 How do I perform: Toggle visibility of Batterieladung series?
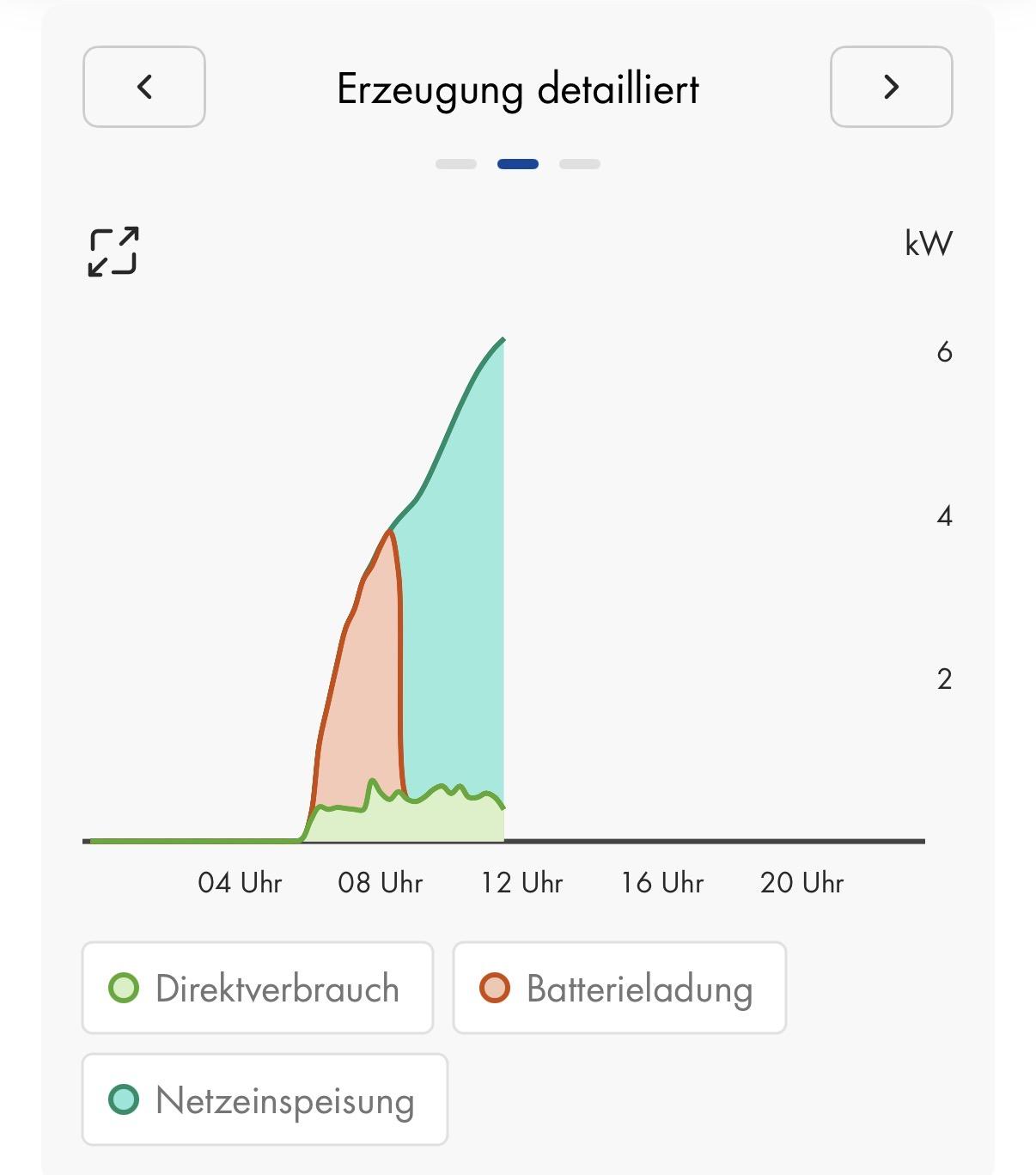pyautogui.click(x=619, y=989)
